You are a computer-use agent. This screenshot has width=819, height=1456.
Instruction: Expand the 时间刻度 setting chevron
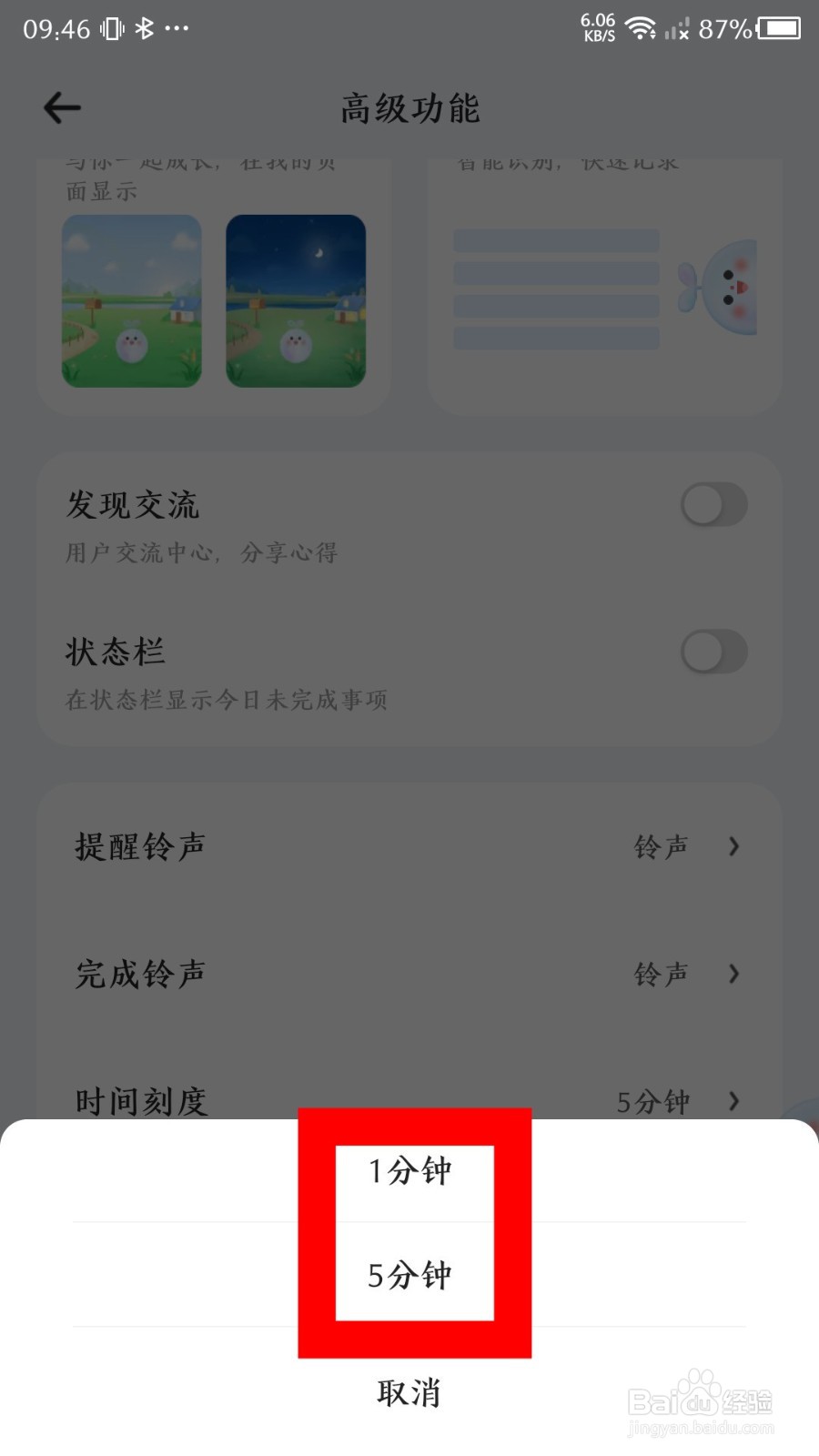point(733,1101)
